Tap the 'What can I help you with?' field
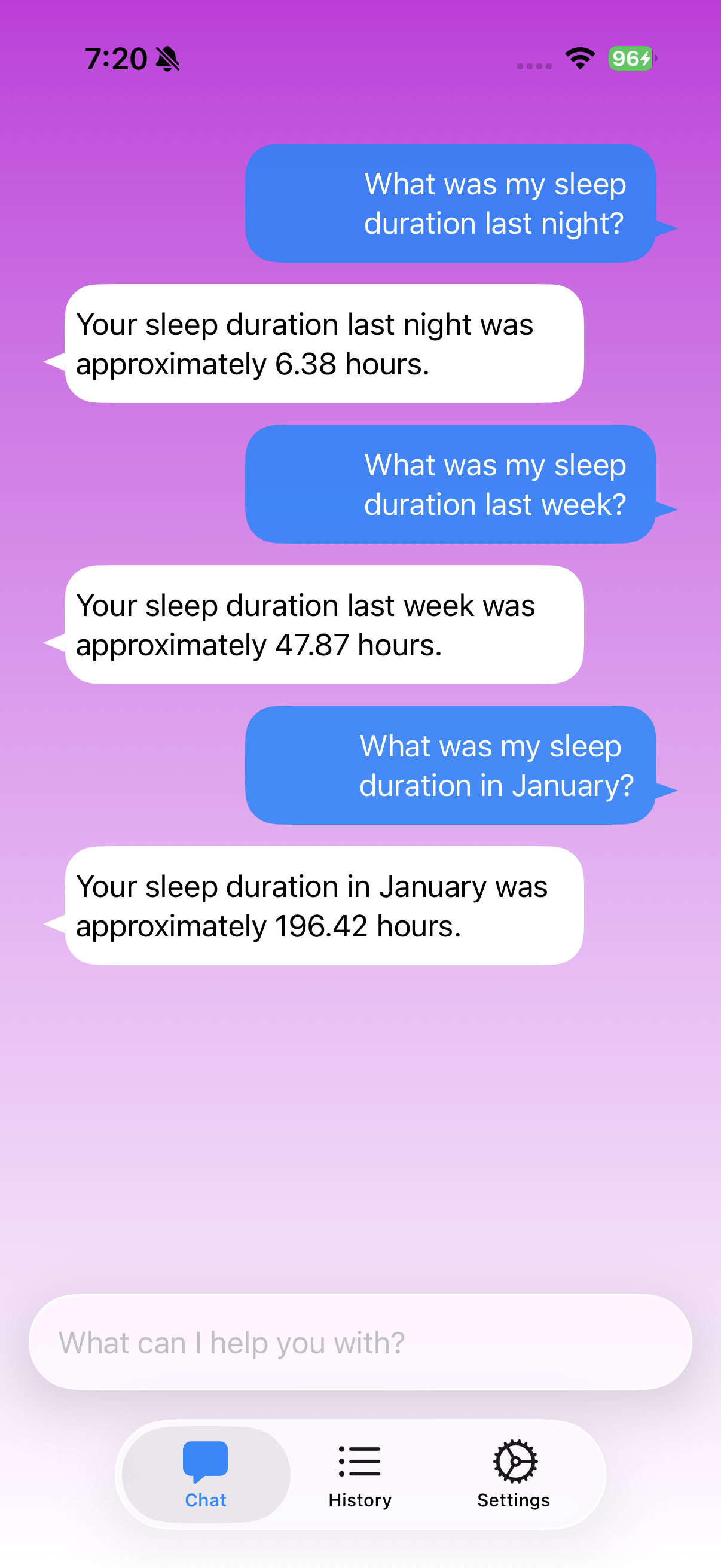This screenshot has width=721, height=1568. [360, 1342]
